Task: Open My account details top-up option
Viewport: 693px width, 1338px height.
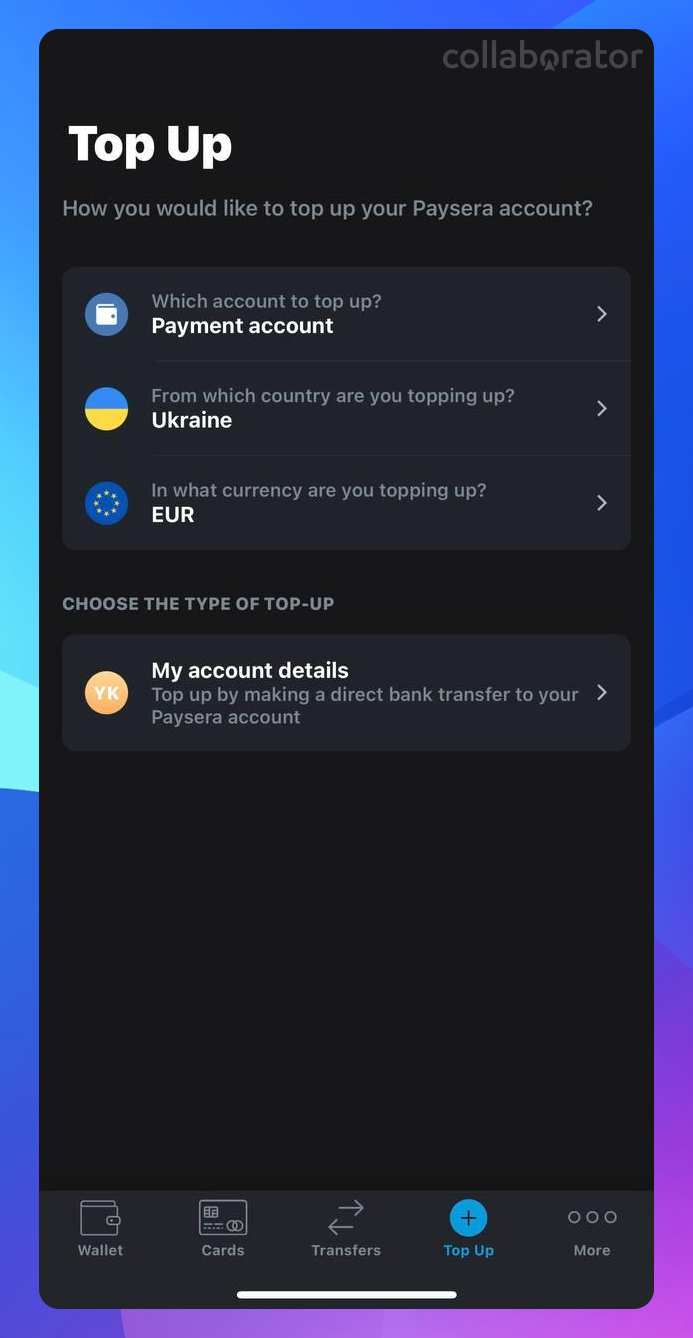Action: click(x=346, y=693)
